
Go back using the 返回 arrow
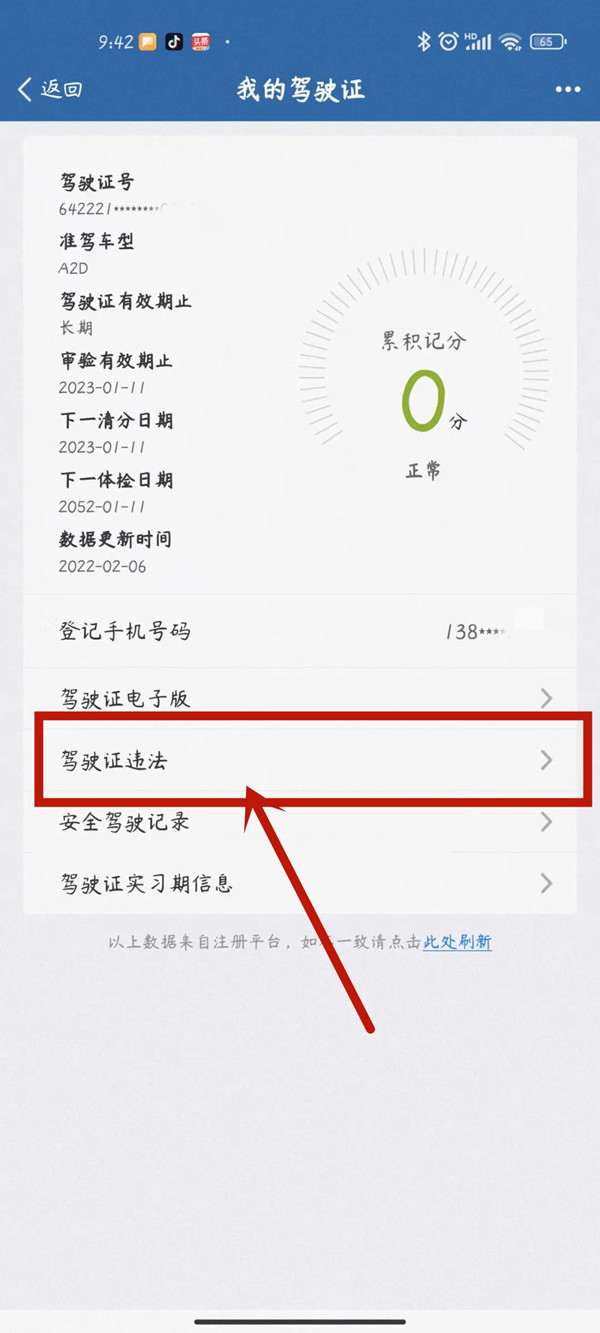48,89
